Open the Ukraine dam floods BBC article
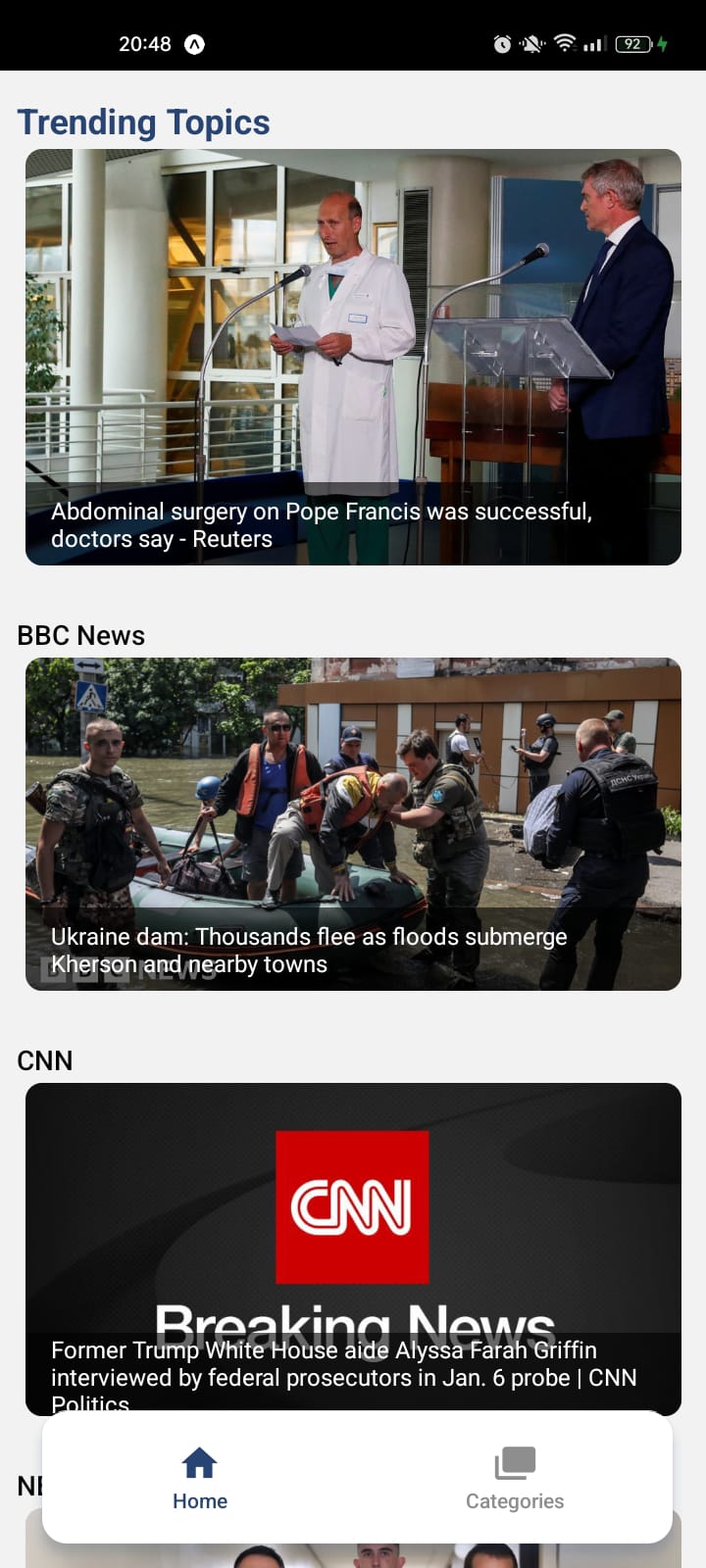 (353, 824)
